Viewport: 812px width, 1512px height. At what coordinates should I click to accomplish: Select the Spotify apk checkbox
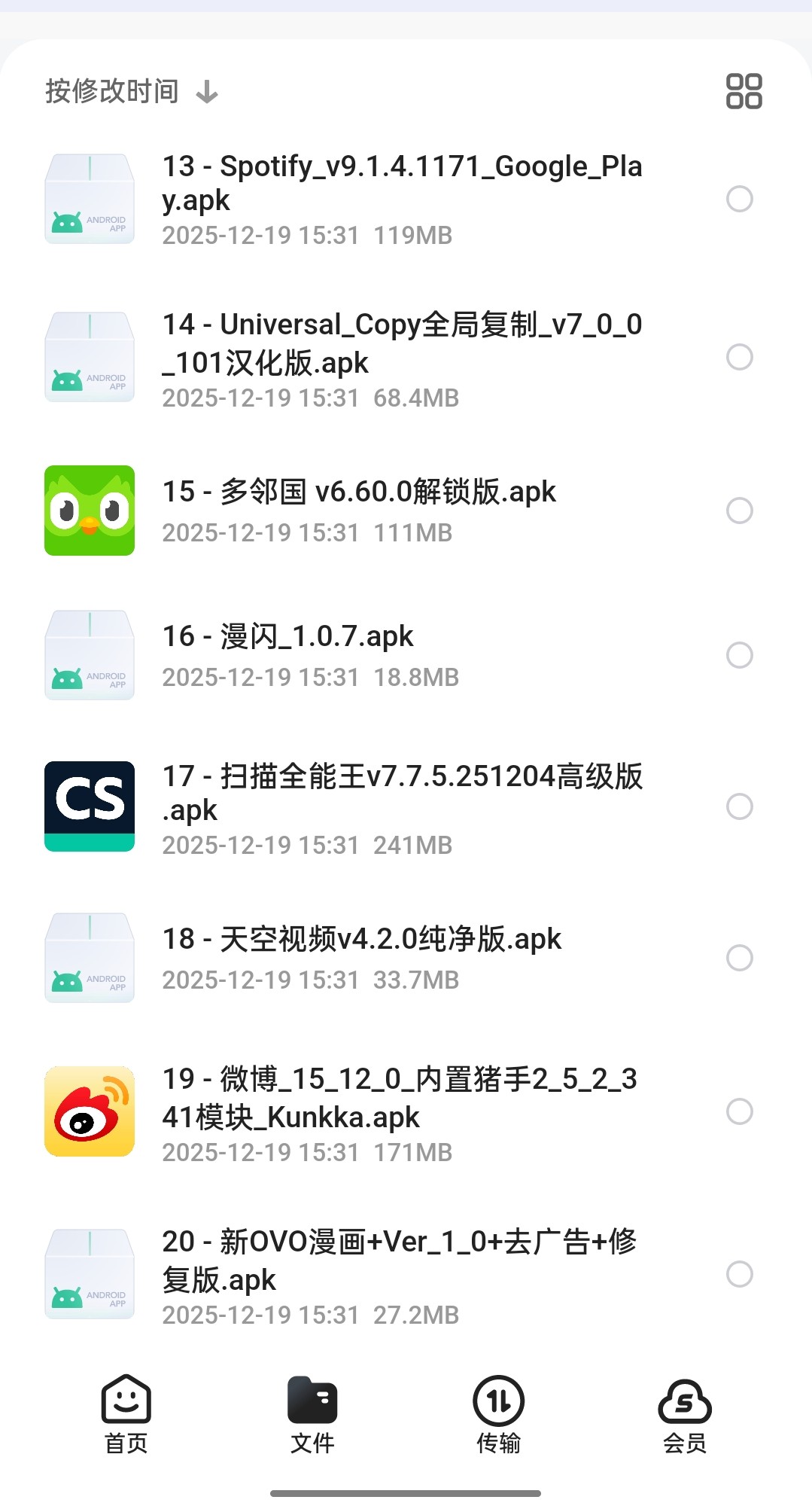tap(740, 199)
